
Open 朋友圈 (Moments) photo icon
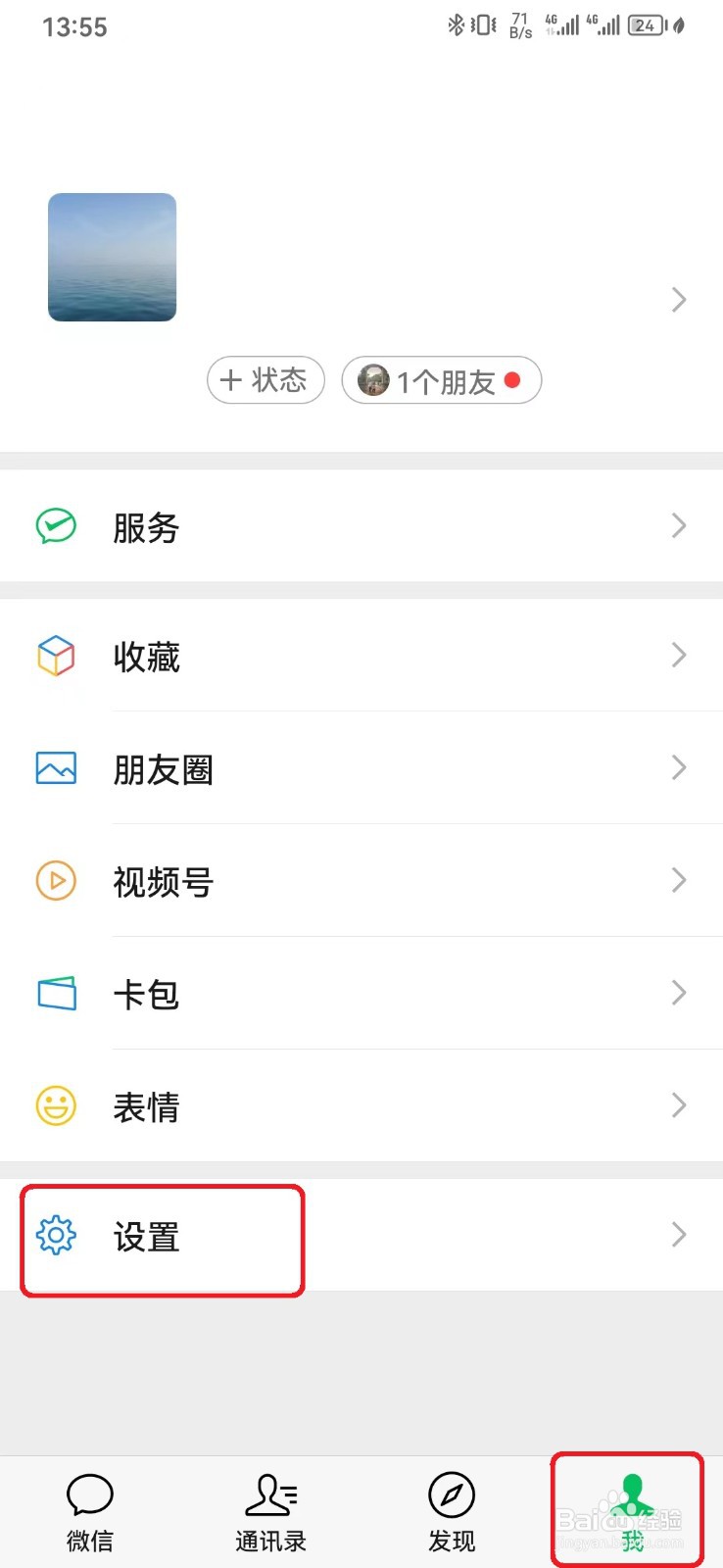coord(56,769)
